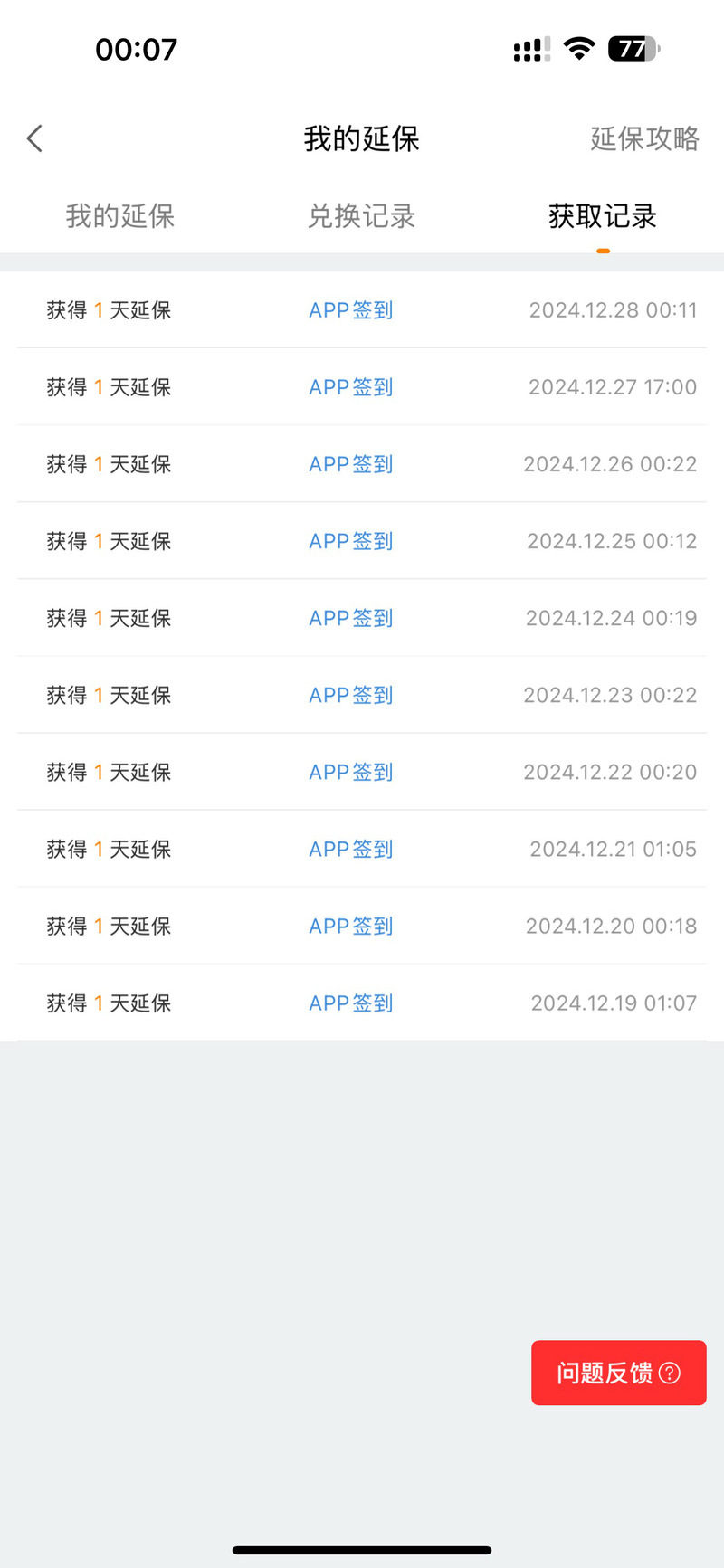
Task: Switch to the 我的延保 tab
Action: pyautogui.click(x=120, y=216)
